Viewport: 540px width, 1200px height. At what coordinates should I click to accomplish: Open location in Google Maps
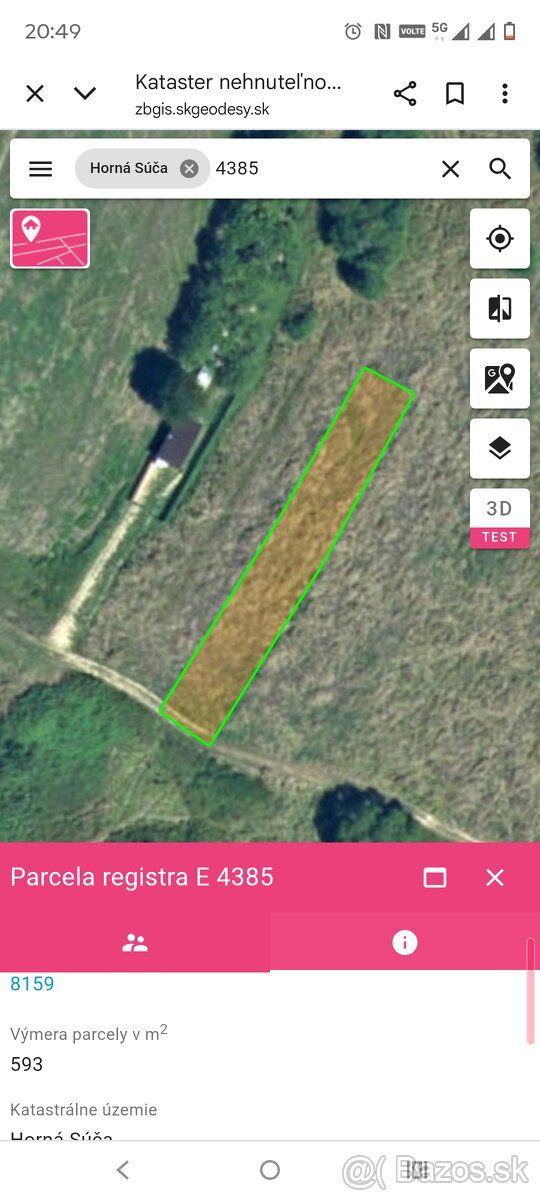coord(500,379)
